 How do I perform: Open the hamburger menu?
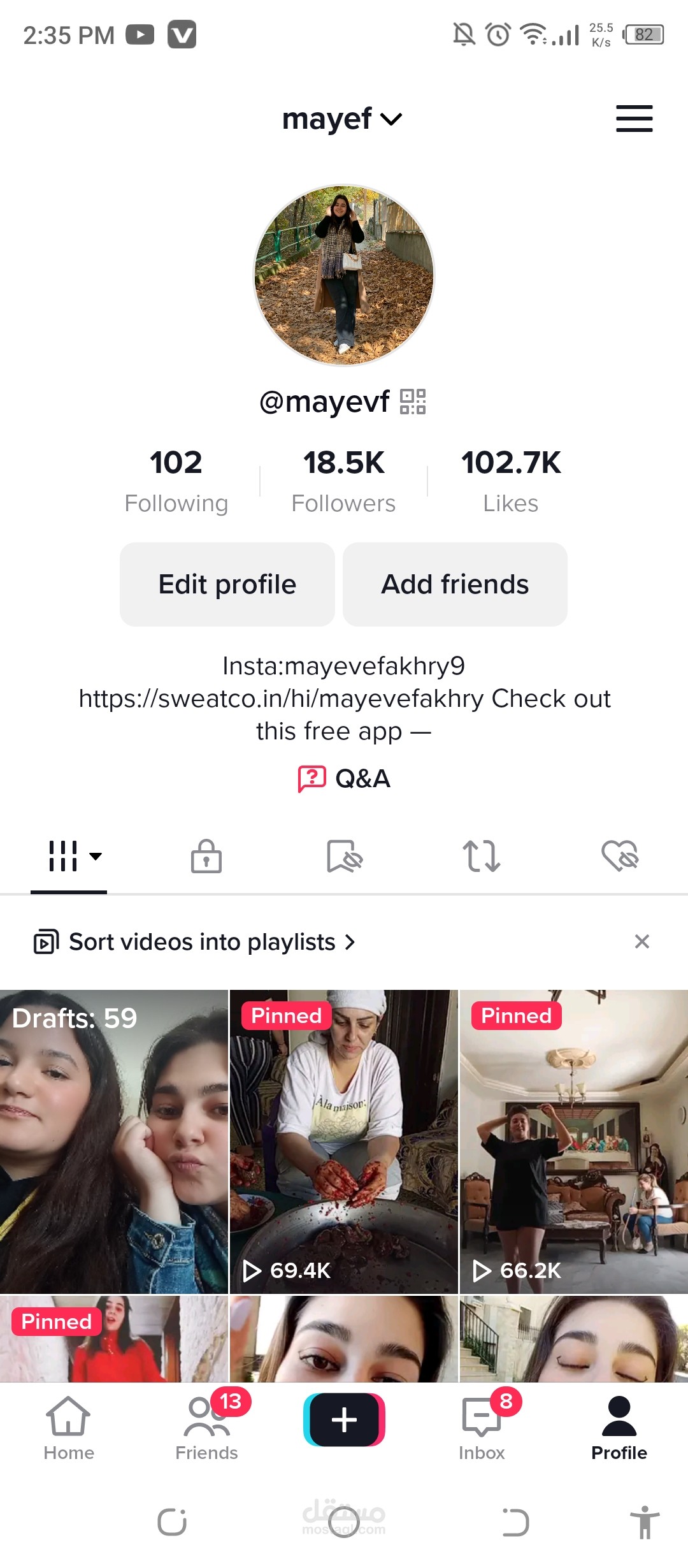(x=634, y=119)
